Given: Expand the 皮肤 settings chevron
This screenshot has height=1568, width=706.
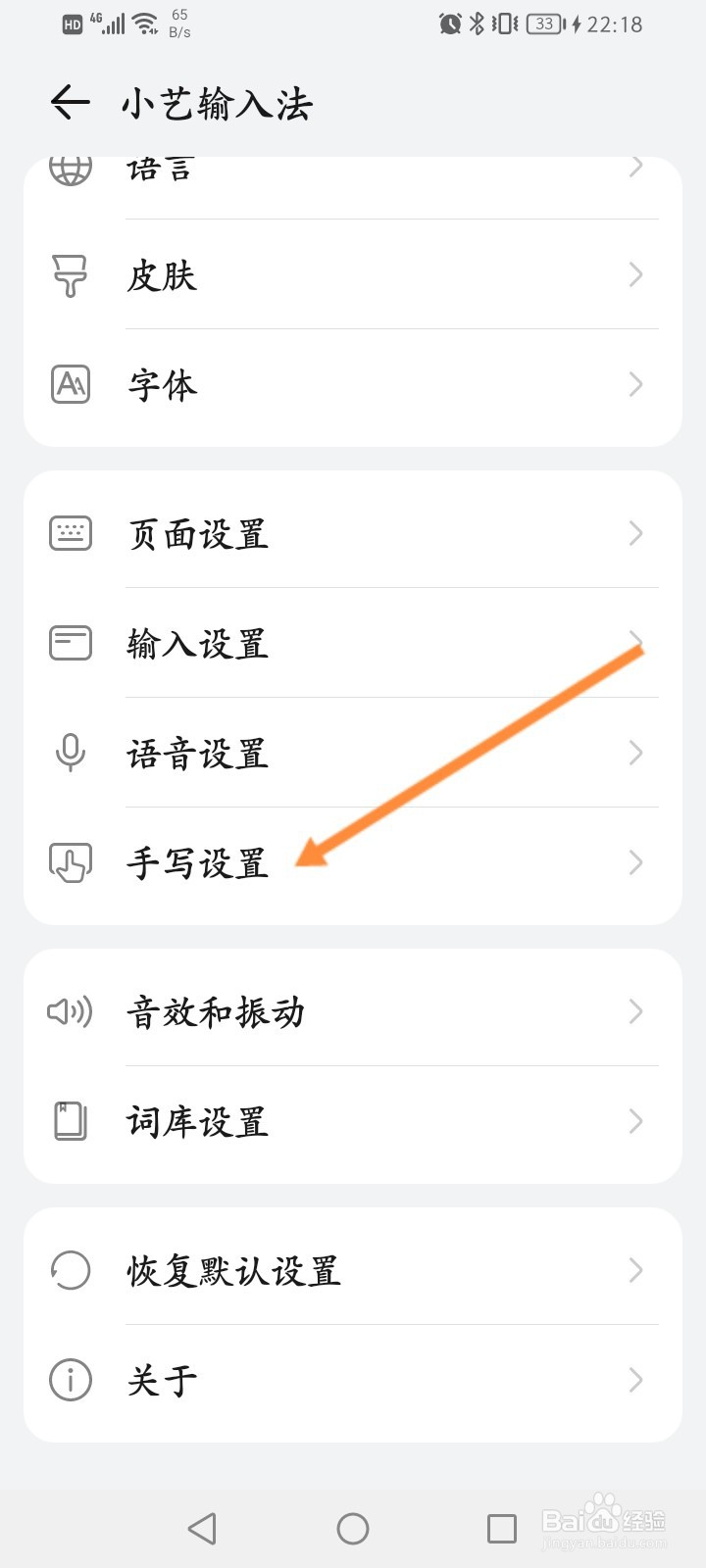Looking at the screenshot, I should coord(635,275).
